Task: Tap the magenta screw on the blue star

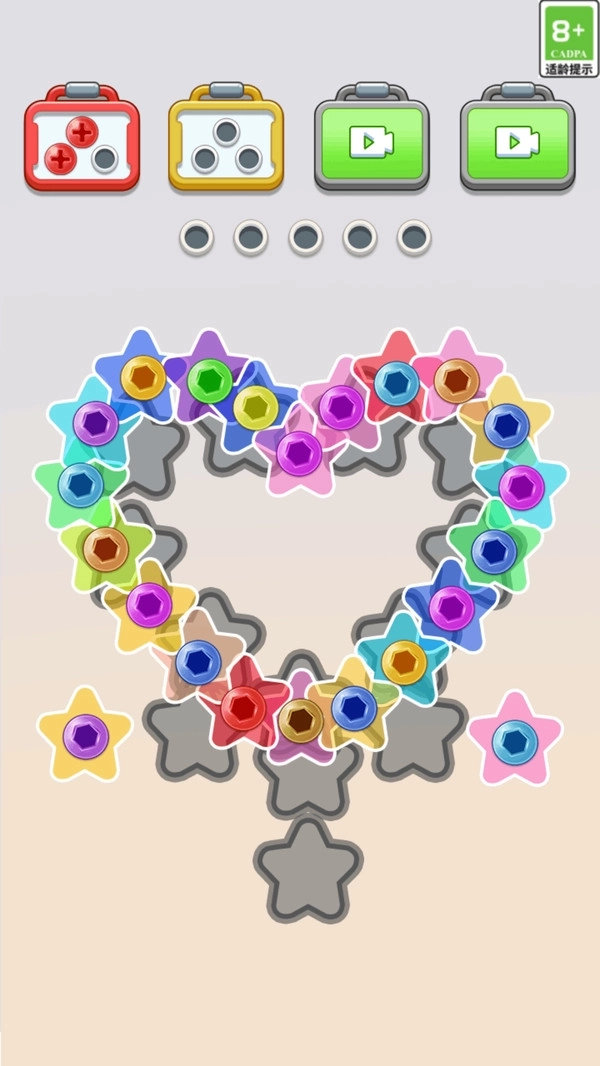Action: tap(451, 607)
